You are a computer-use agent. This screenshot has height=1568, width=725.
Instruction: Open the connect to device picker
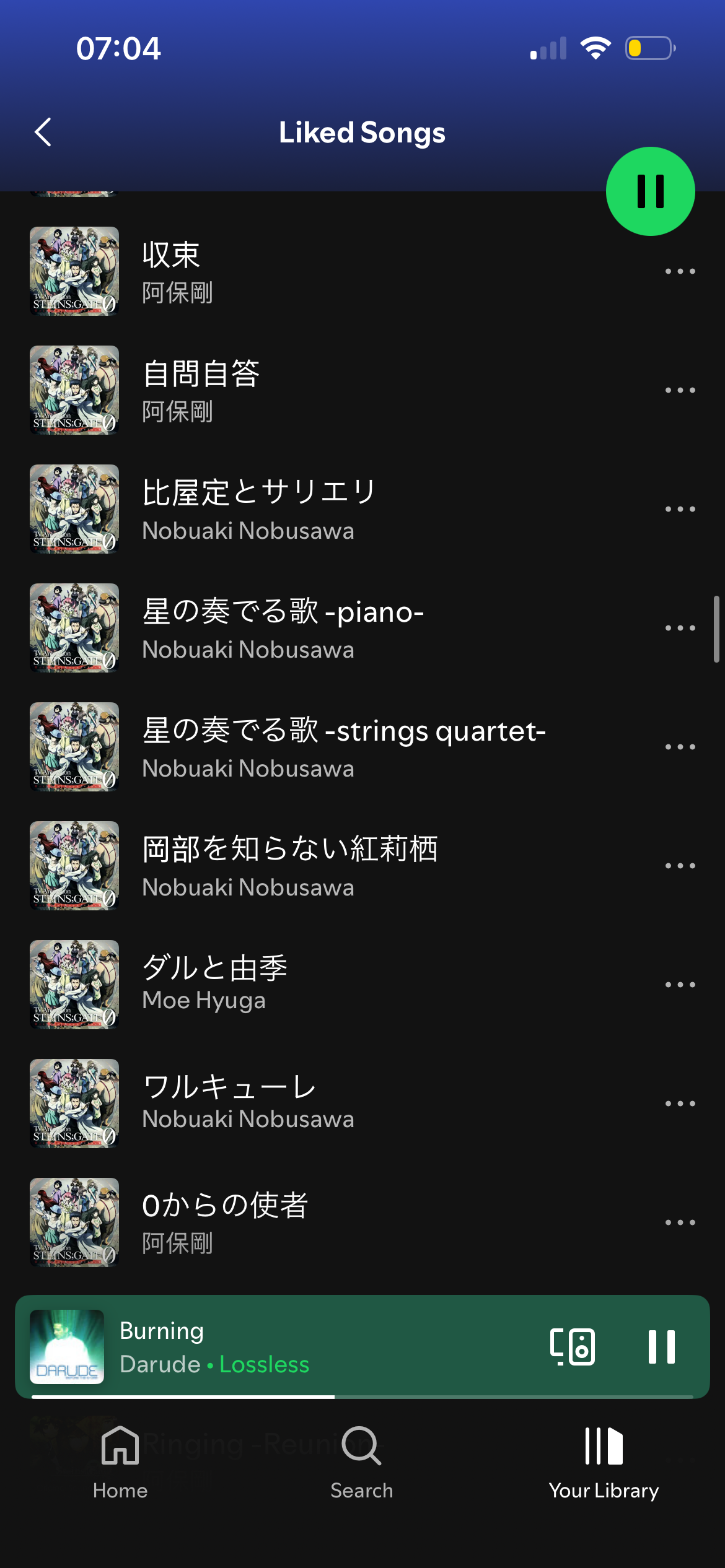coord(573,1346)
